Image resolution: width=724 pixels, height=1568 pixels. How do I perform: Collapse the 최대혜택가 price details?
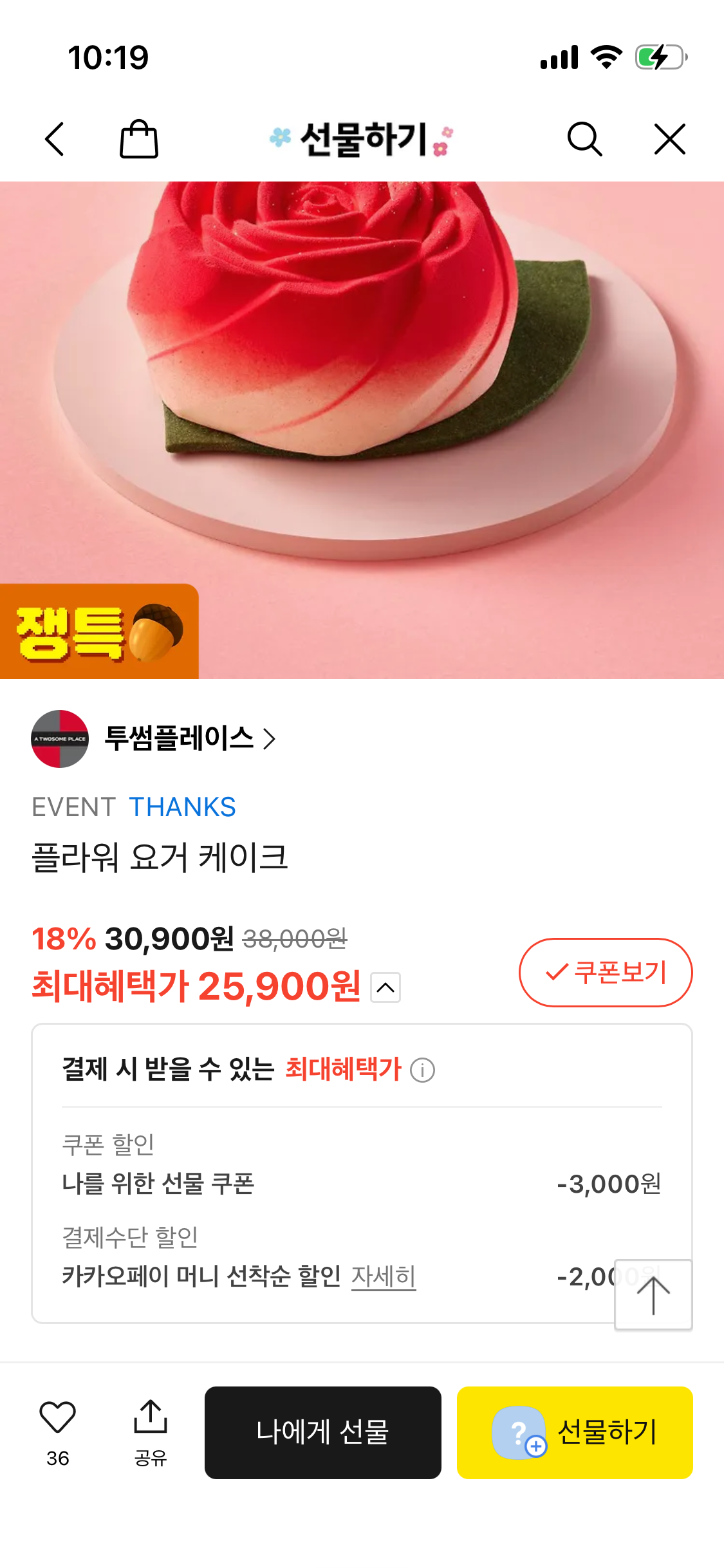[x=384, y=987]
